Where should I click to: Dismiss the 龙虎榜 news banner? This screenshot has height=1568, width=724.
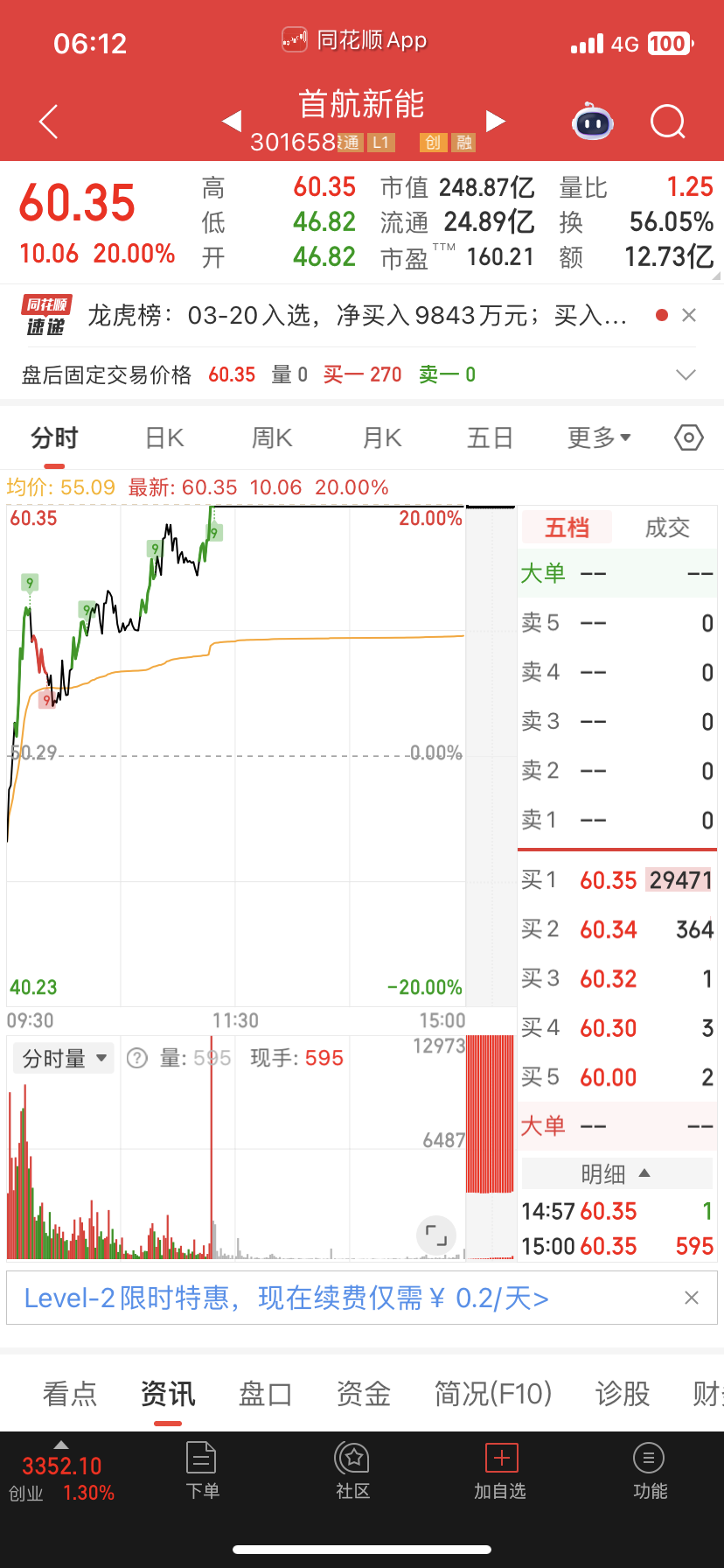pos(689,315)
